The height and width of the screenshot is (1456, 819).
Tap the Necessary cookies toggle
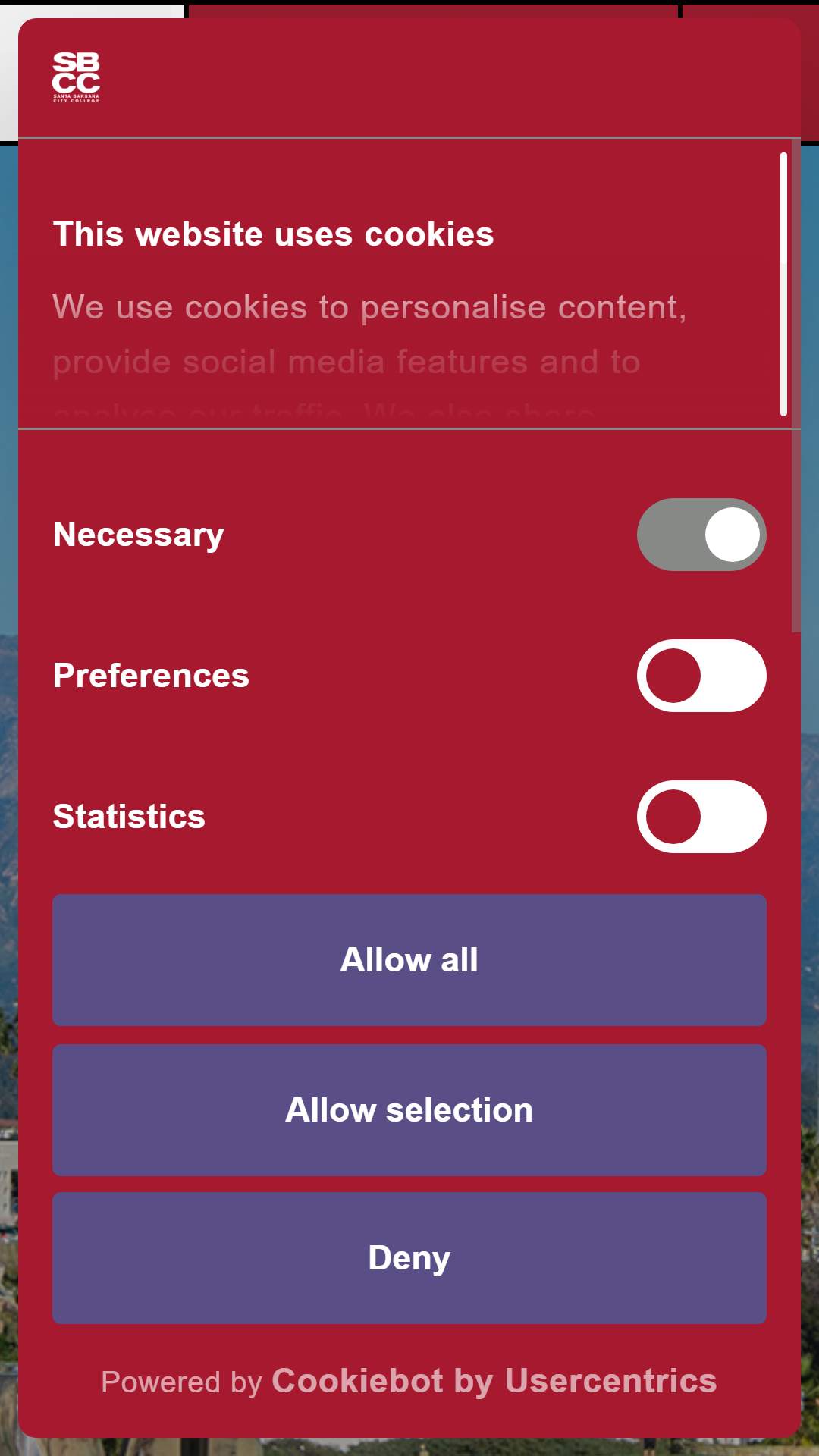click(701, 535)
